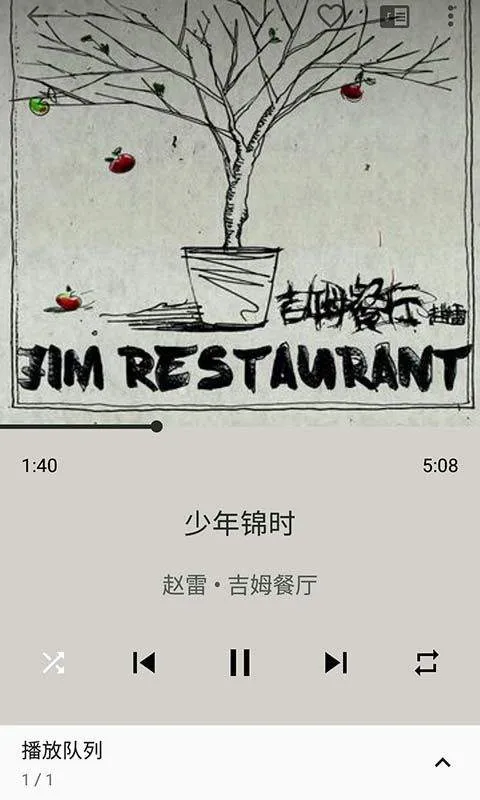
Task: Favorite this song with the heart icon
Action: click(x=332, y=16)
